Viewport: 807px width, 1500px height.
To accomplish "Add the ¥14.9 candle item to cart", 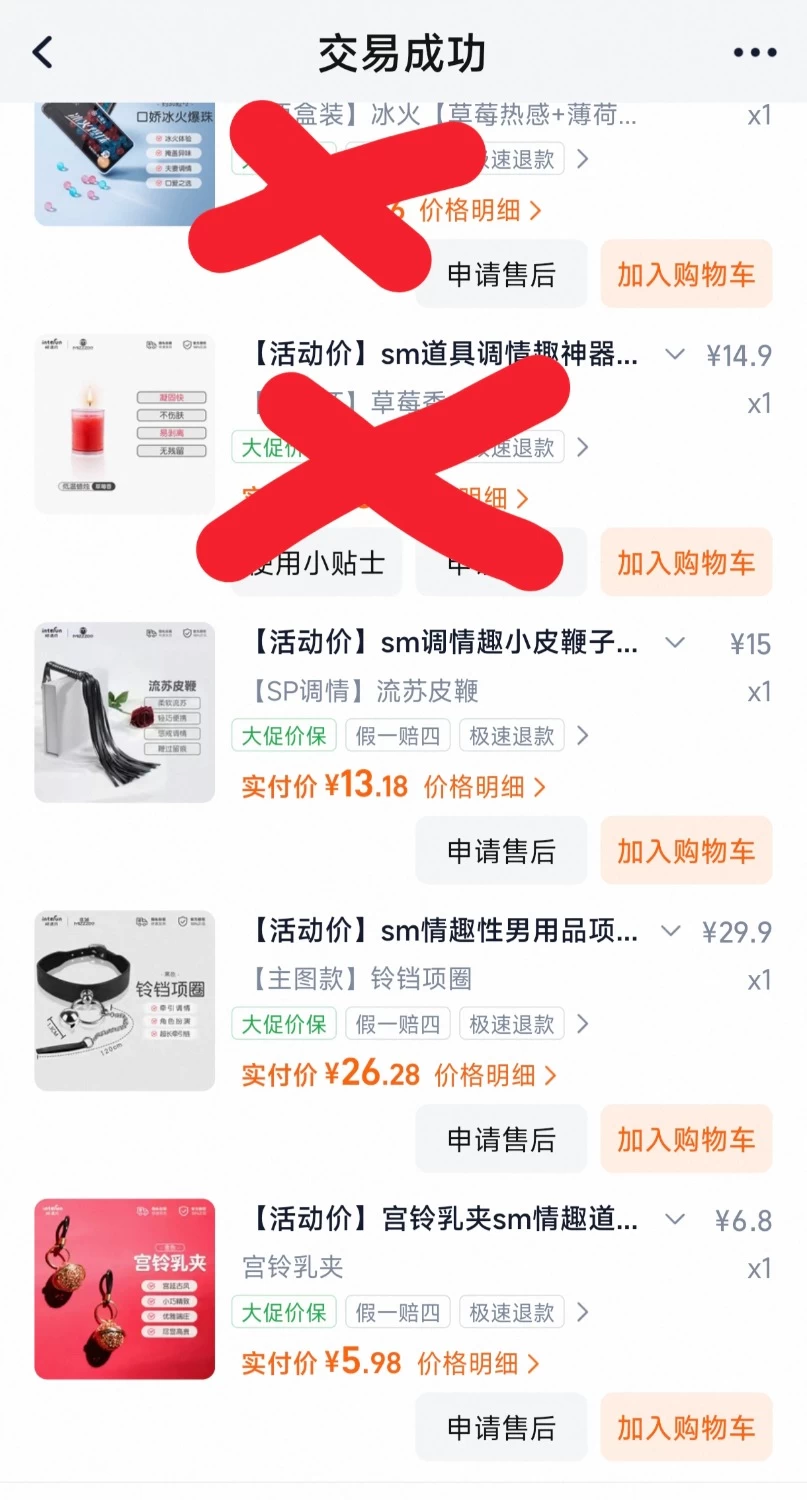I will [686, 562].
